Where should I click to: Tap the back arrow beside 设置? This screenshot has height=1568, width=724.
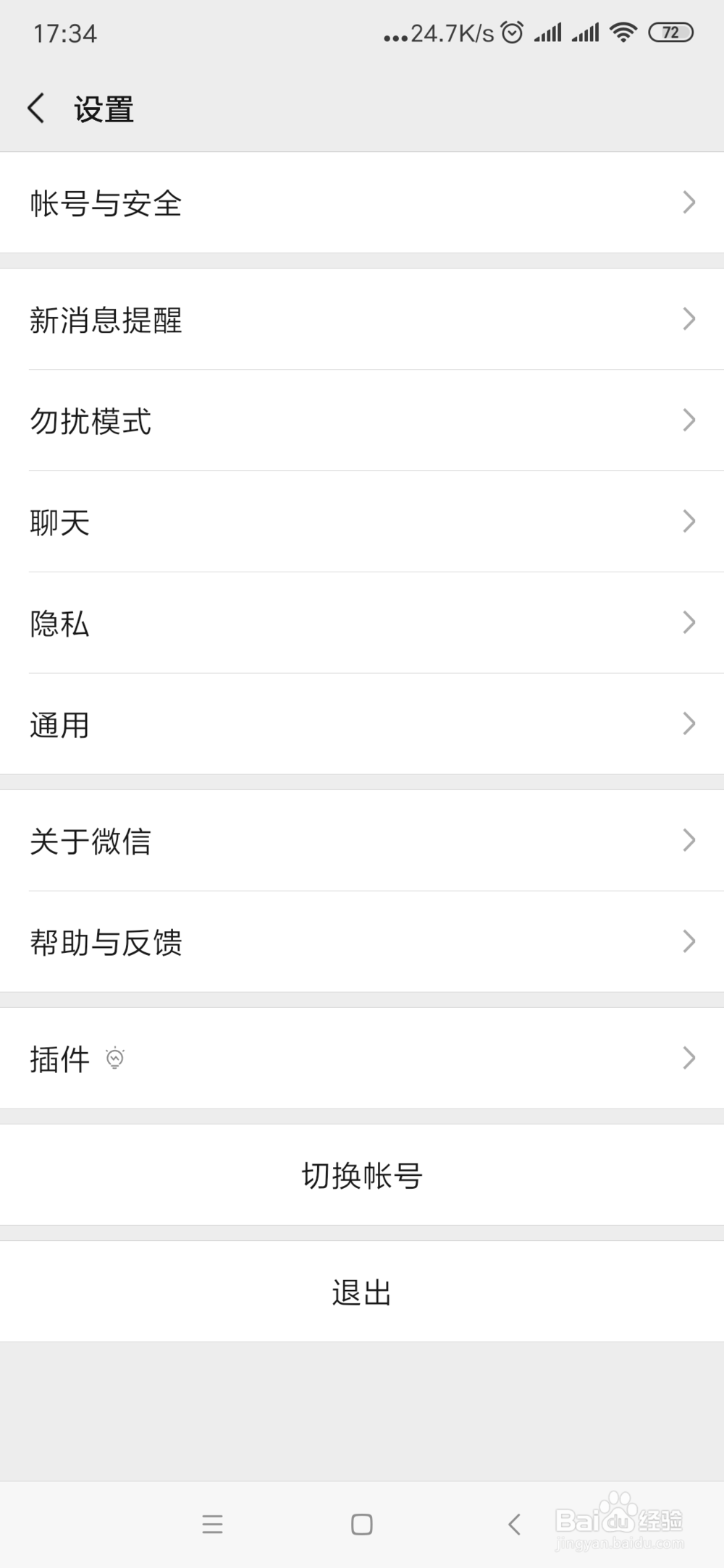coord(36,109)
